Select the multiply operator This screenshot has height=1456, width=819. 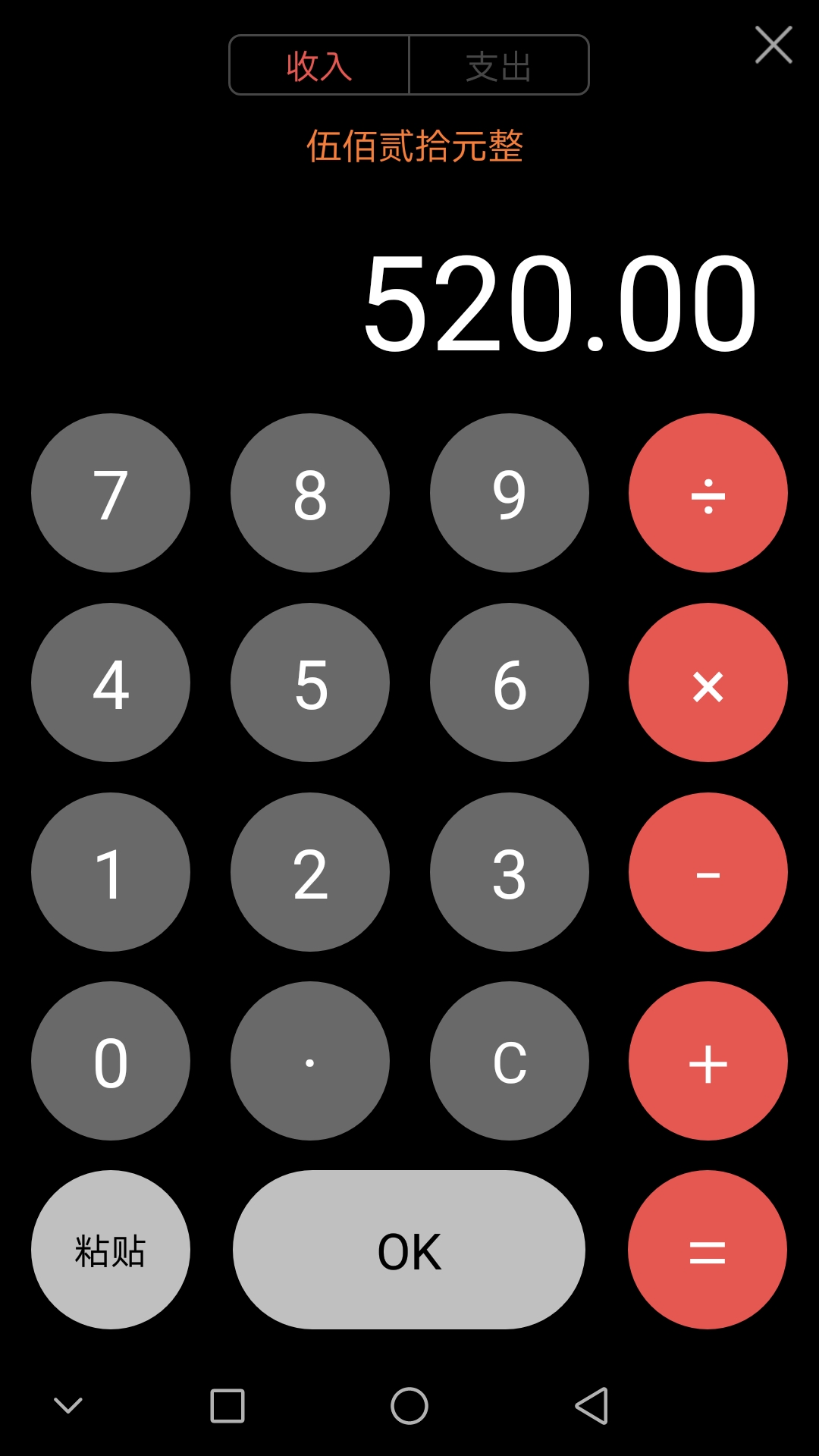708,682
